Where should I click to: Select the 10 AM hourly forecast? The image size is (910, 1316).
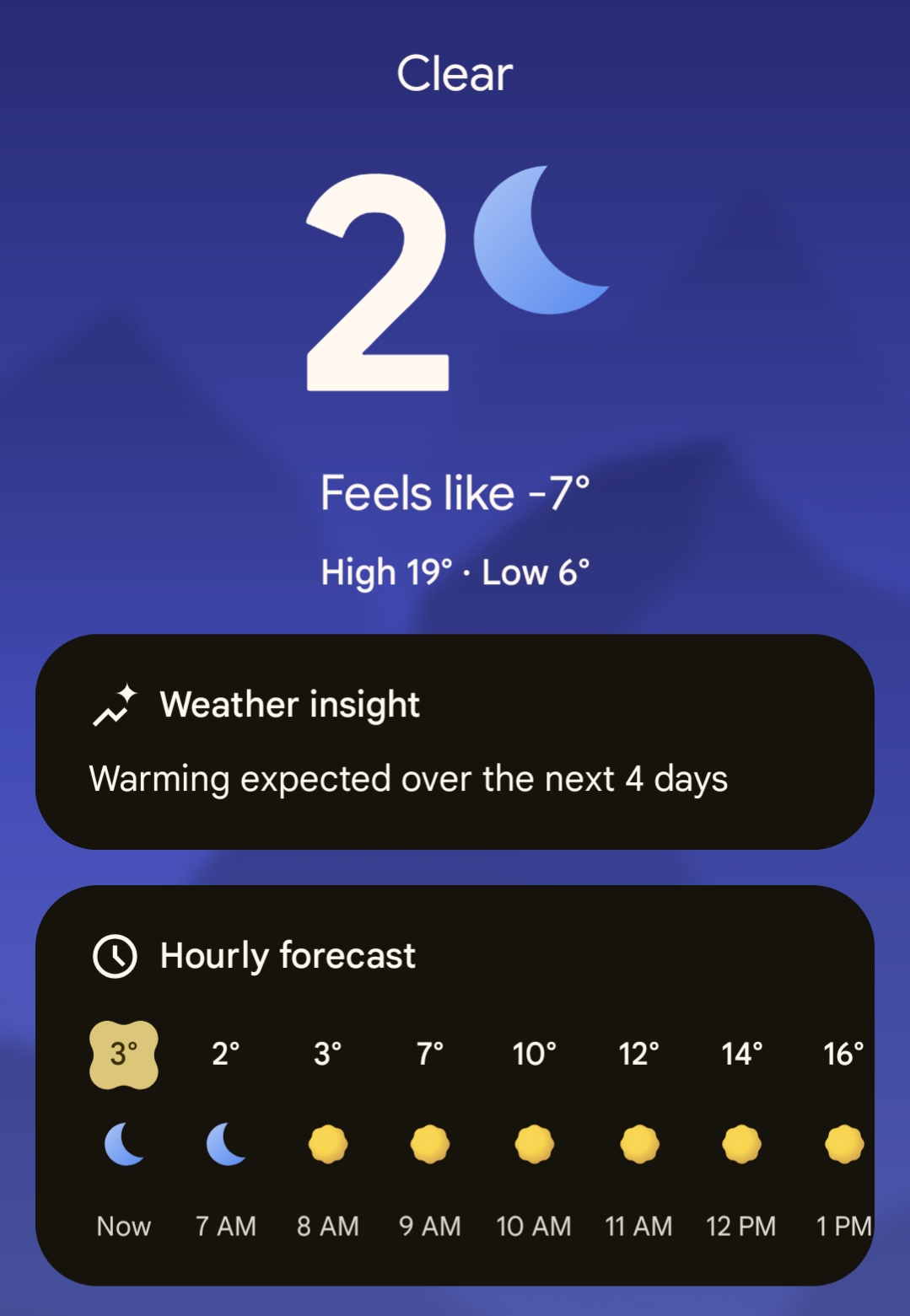tap(534, 1144)
